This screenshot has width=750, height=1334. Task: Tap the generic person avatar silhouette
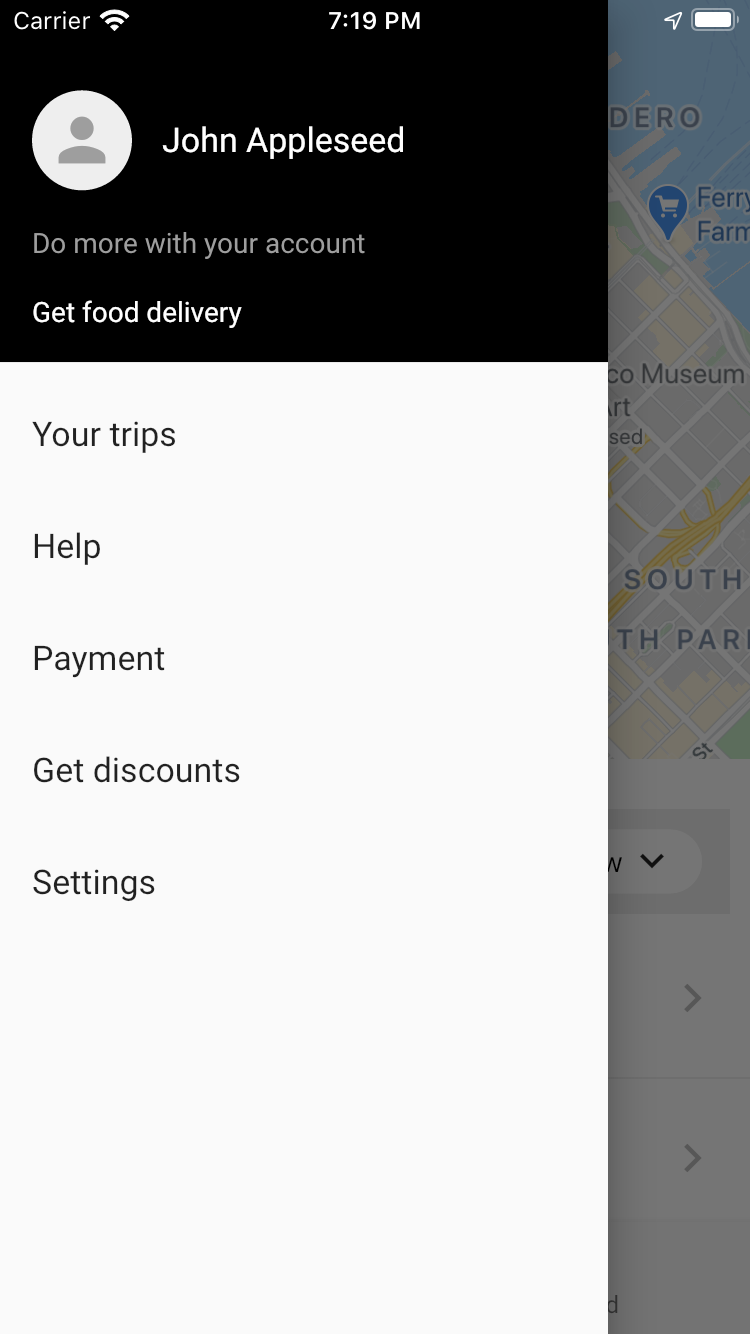pyautogui.click(x=82, y=140)
